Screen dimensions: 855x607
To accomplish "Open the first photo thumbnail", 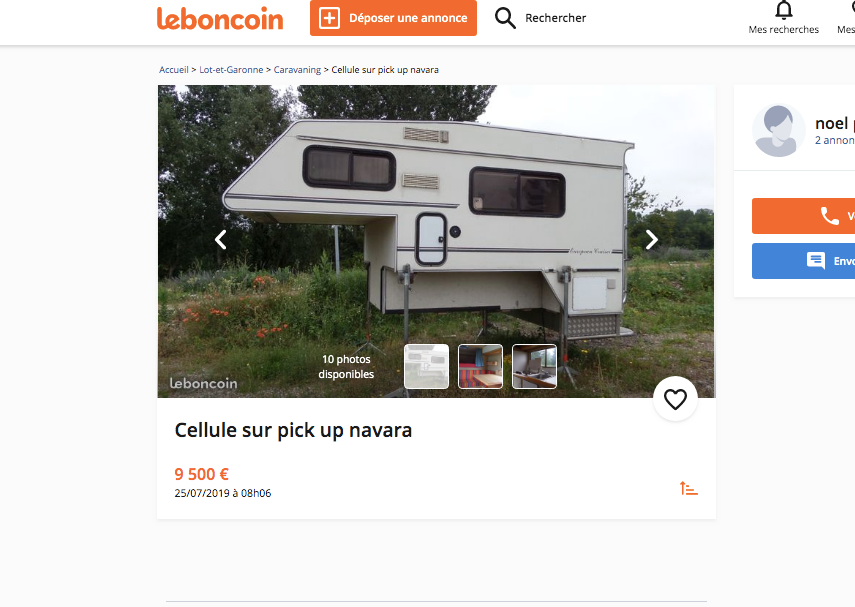I will pos(426,366).
